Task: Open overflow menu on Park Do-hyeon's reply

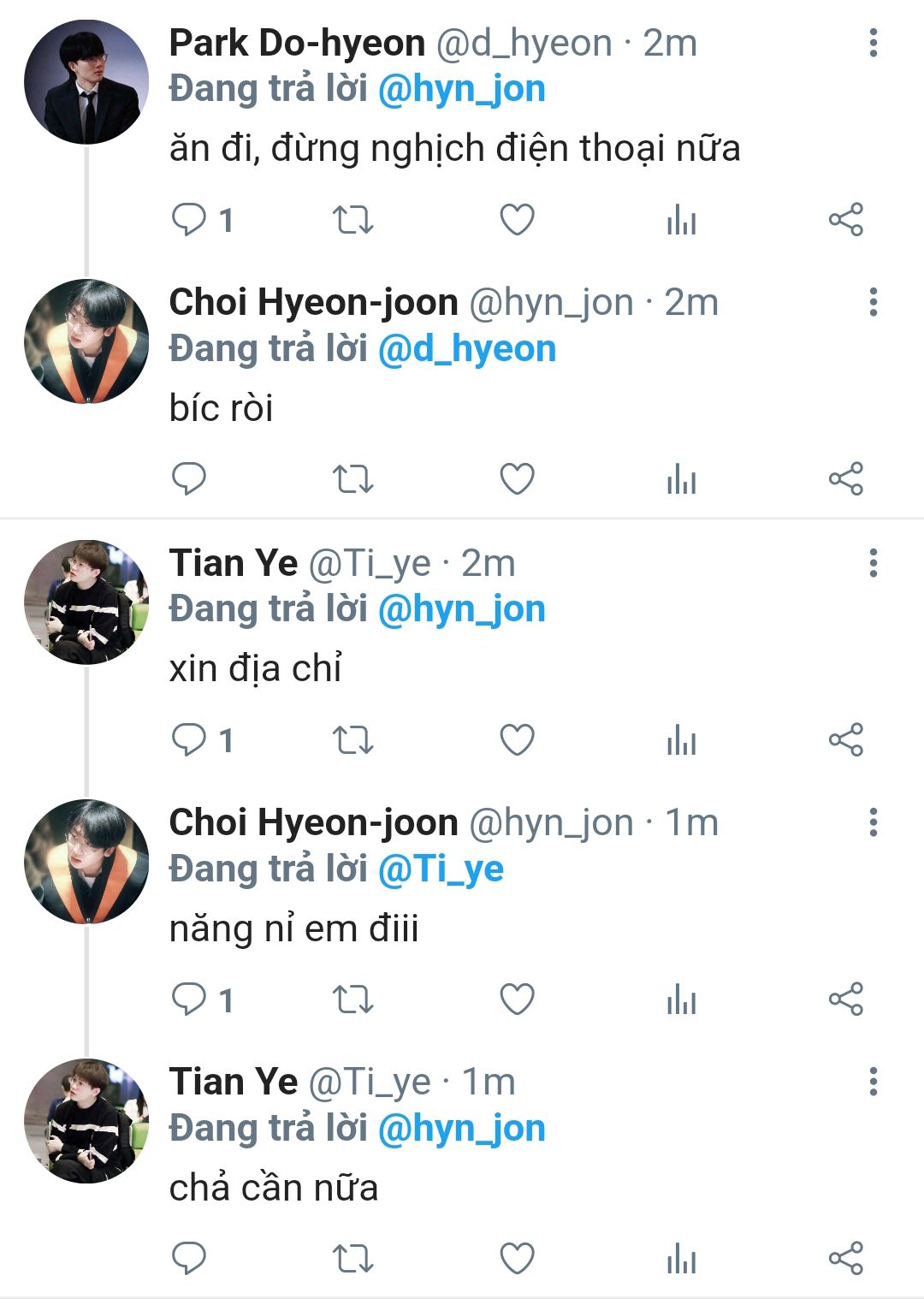Action: 873,43
